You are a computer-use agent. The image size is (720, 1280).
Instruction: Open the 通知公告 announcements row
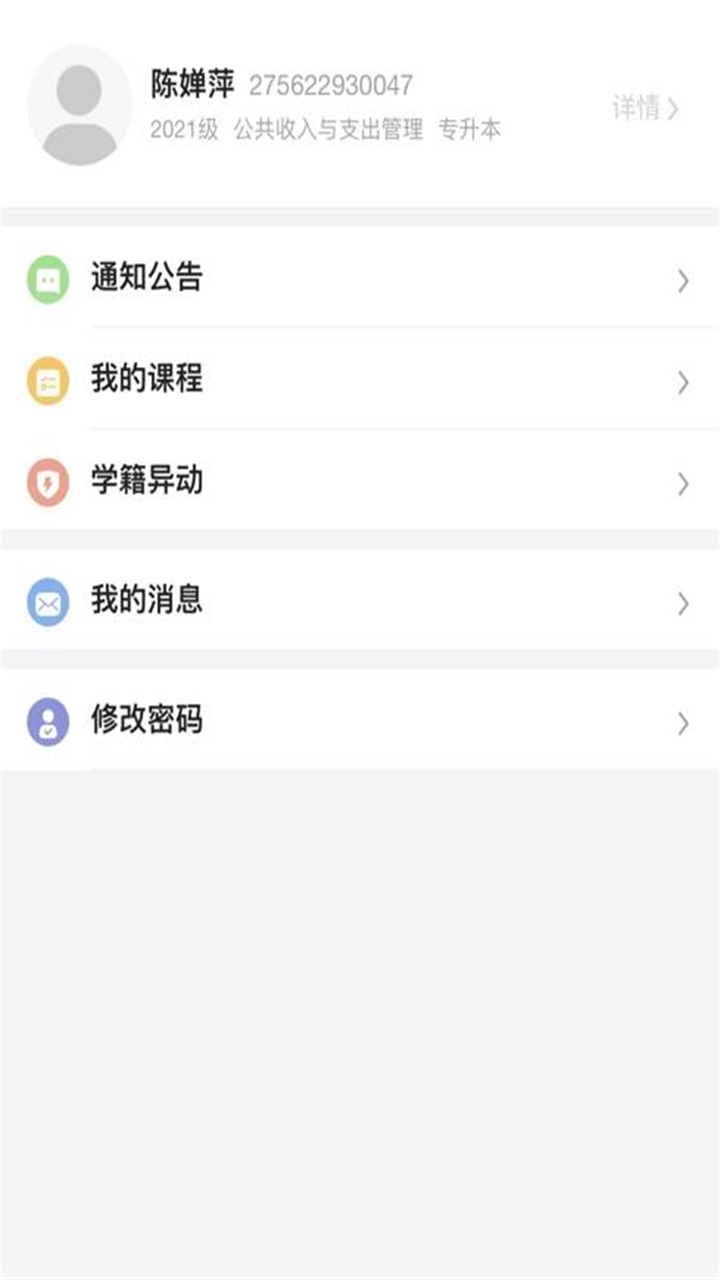(360, 278)
